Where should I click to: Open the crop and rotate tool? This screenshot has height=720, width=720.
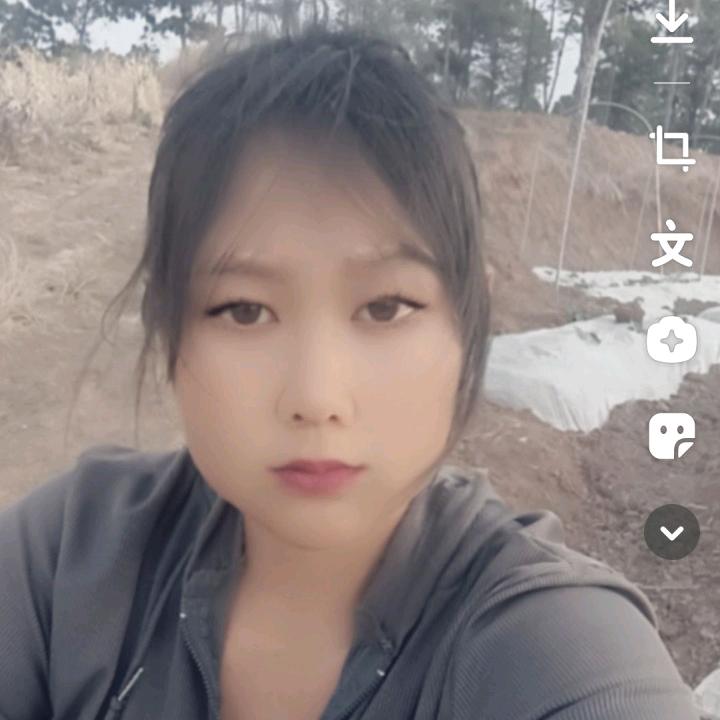[x=672, y=149]
